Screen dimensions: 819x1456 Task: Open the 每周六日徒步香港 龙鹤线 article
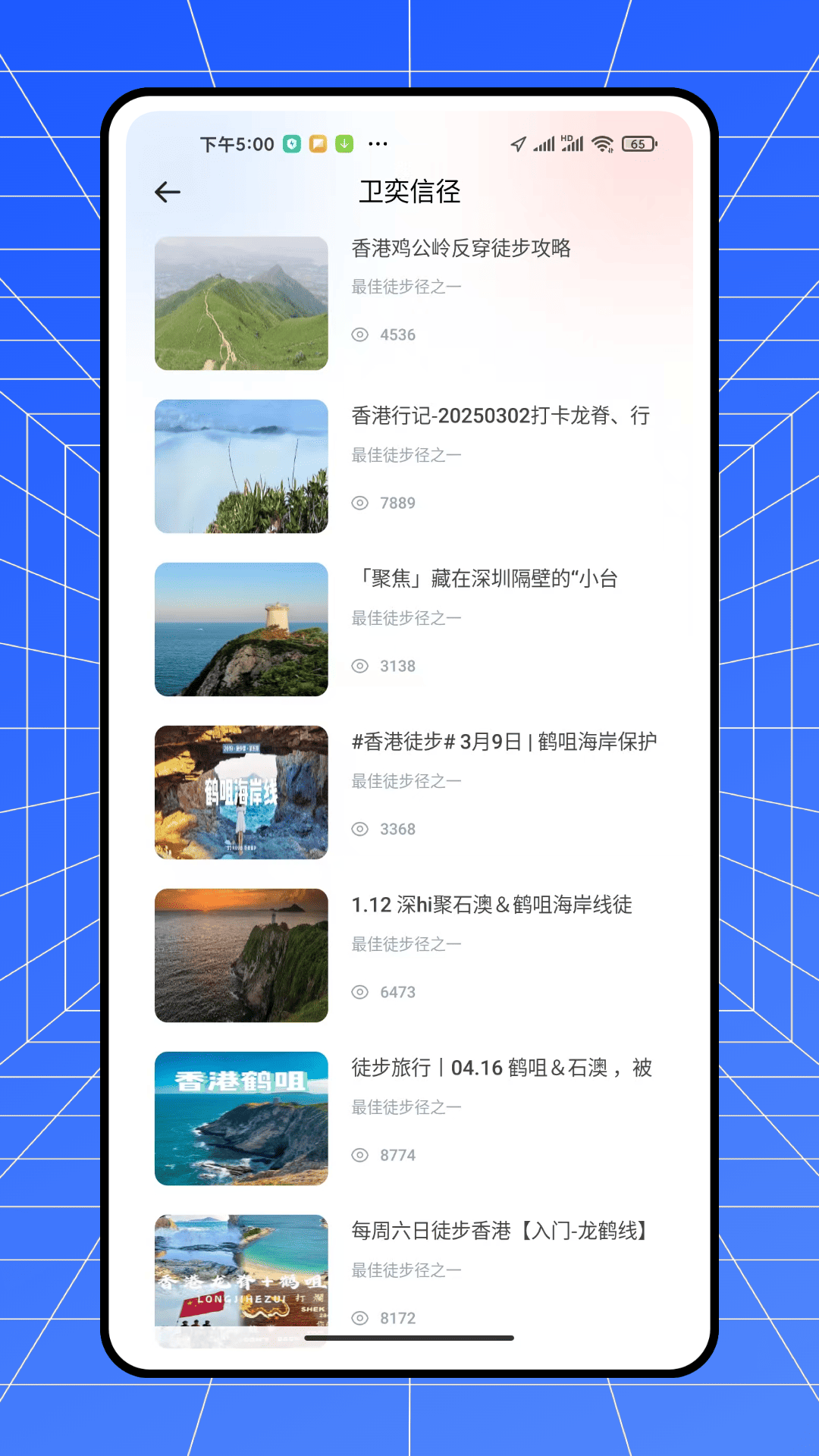[x=499, y=1230]
